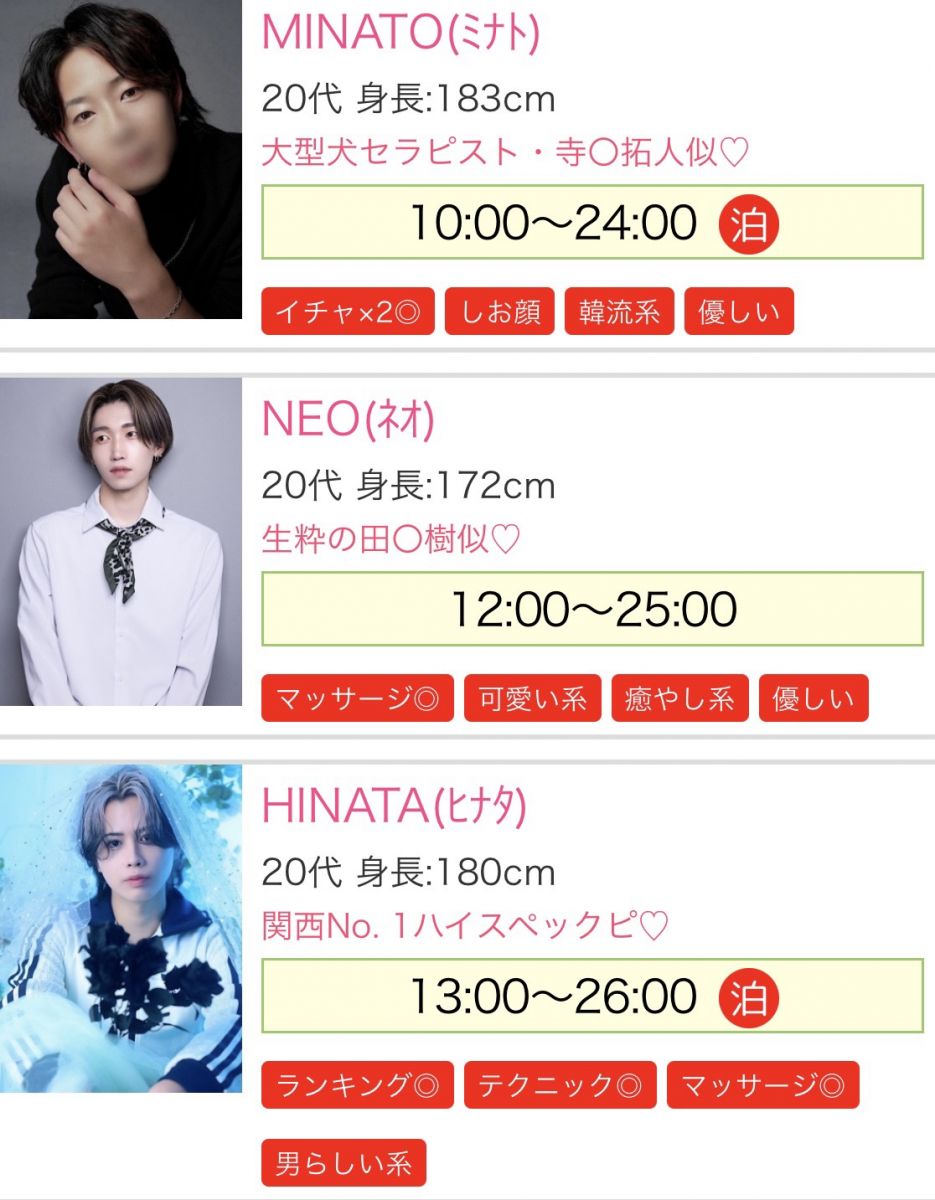Screen dimensions: 935x1200
Task: Open the NEO(ネオ) name link
Action: (x=348, y=422)
